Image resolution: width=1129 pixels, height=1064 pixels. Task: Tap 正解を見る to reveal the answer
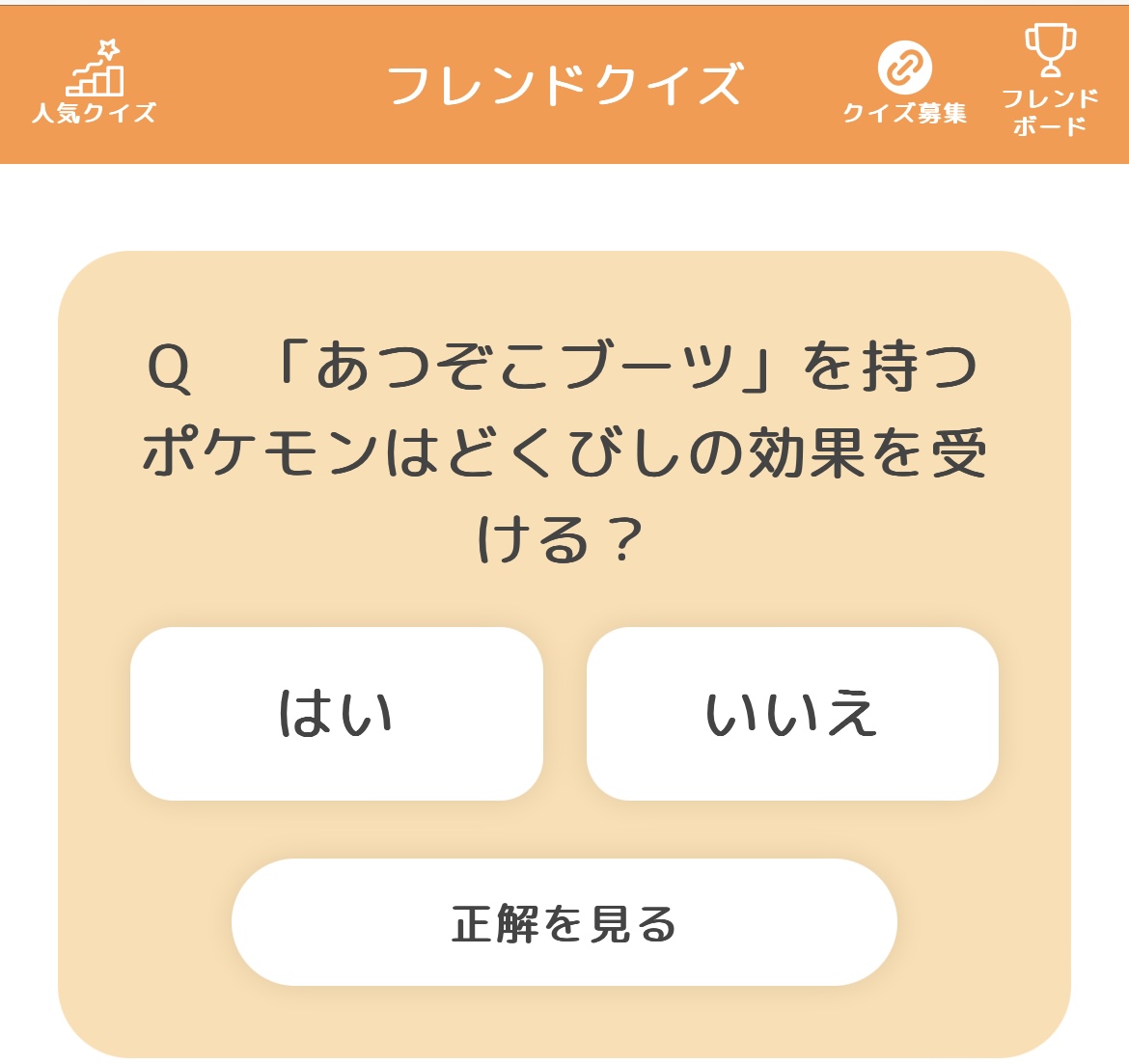[564, 922]
